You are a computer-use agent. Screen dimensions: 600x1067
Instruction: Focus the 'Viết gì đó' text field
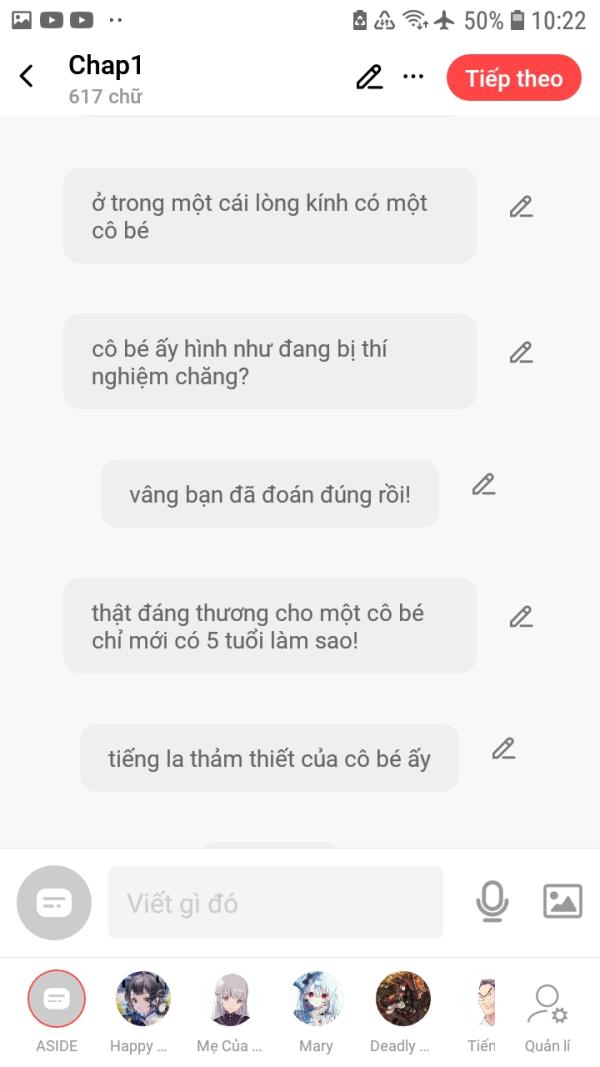point(275,903)
